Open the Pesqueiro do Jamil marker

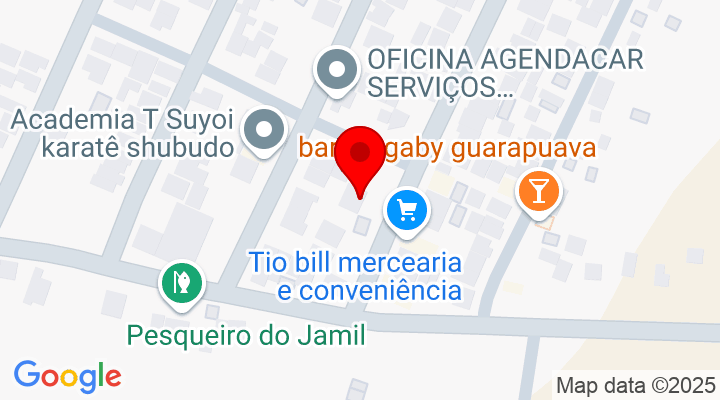tap(182, 280)
